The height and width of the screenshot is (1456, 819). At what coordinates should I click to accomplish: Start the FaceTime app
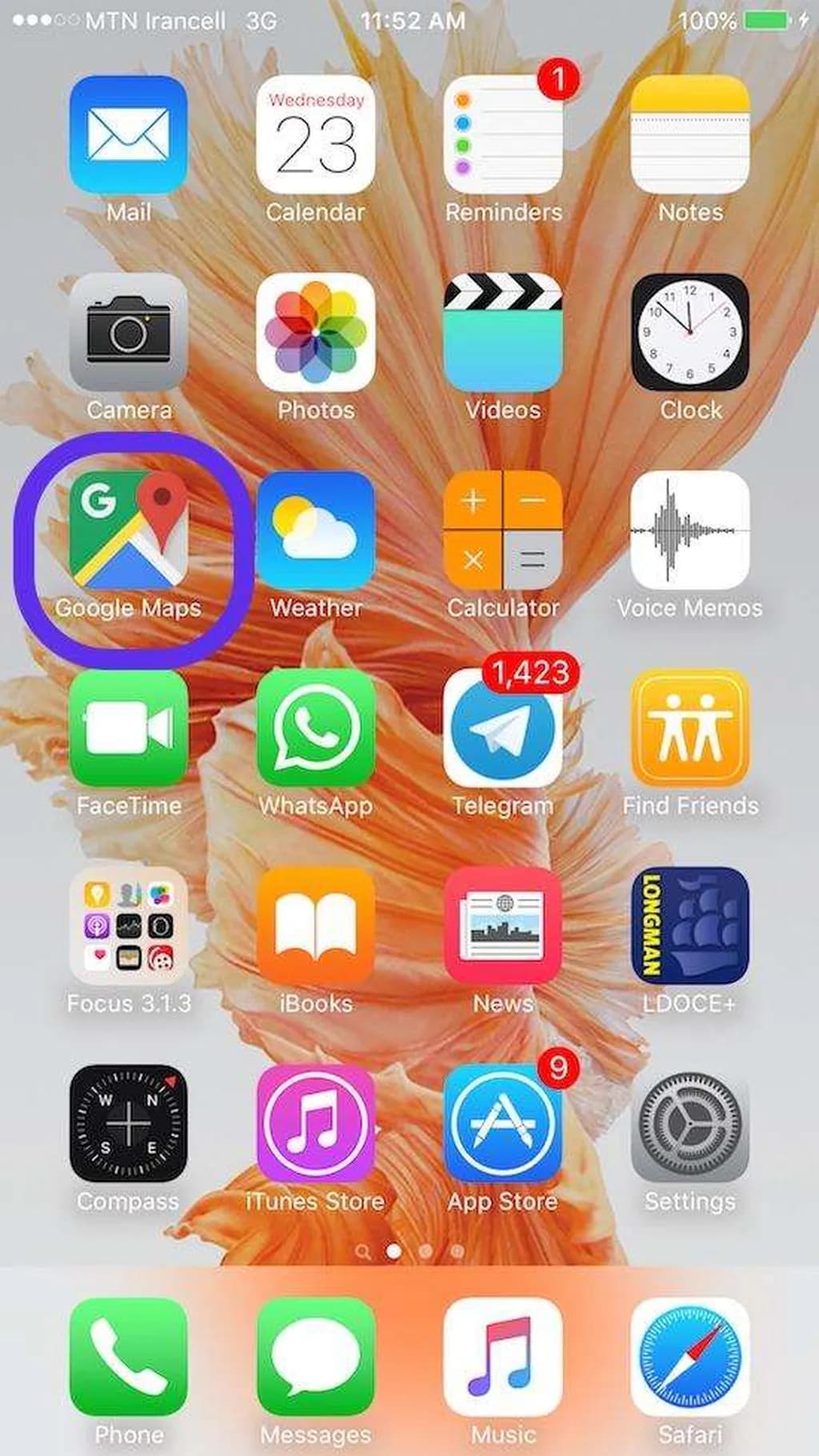(128, 728)
